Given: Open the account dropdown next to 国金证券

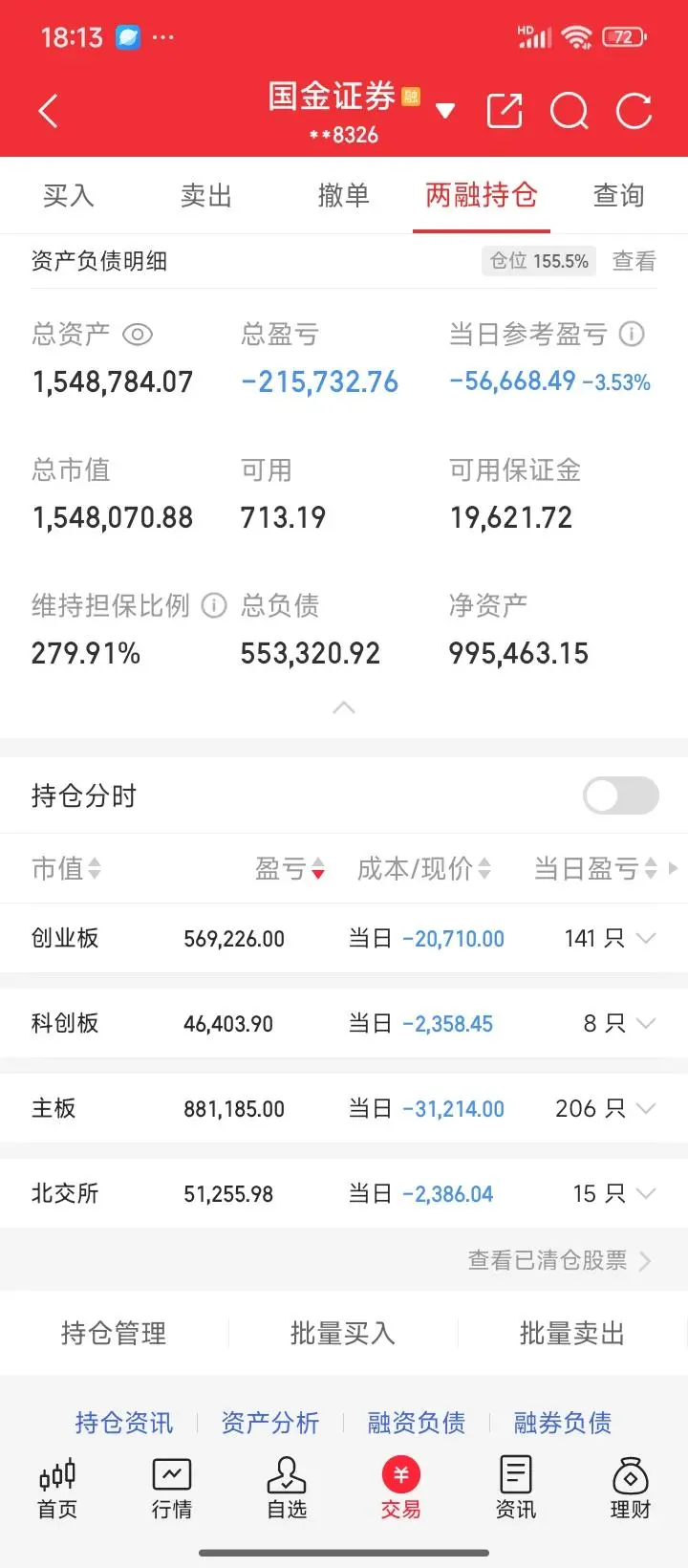Looking at the screenshot, I should 444,111.
